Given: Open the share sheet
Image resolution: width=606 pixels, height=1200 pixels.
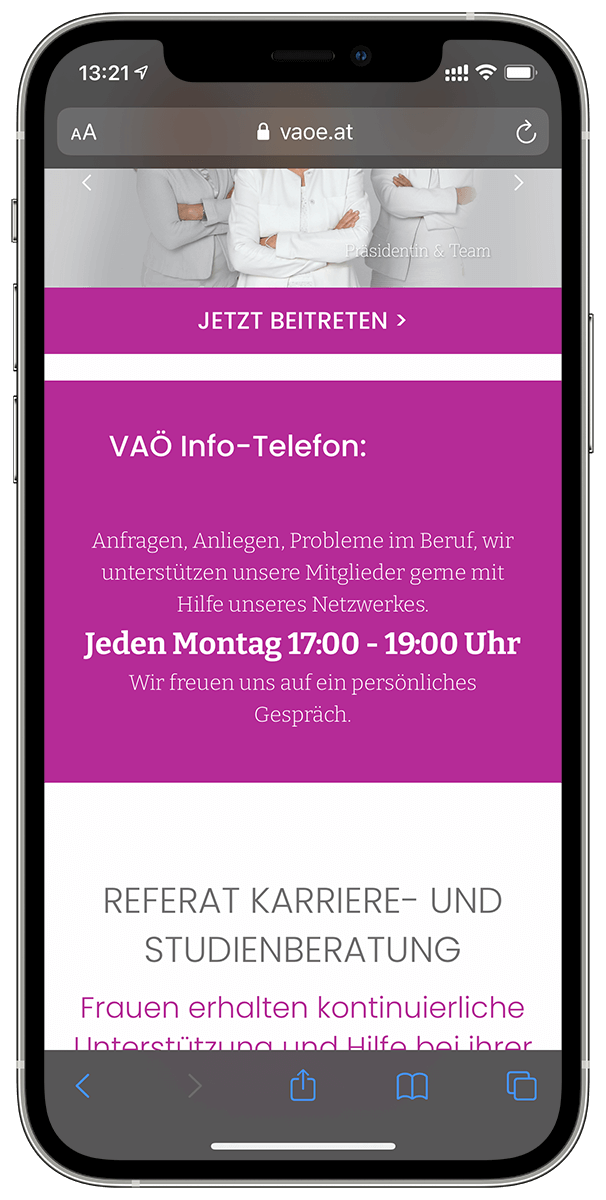Looking at the screenshot, I should pyautogui.click(x=303, y=1085).
